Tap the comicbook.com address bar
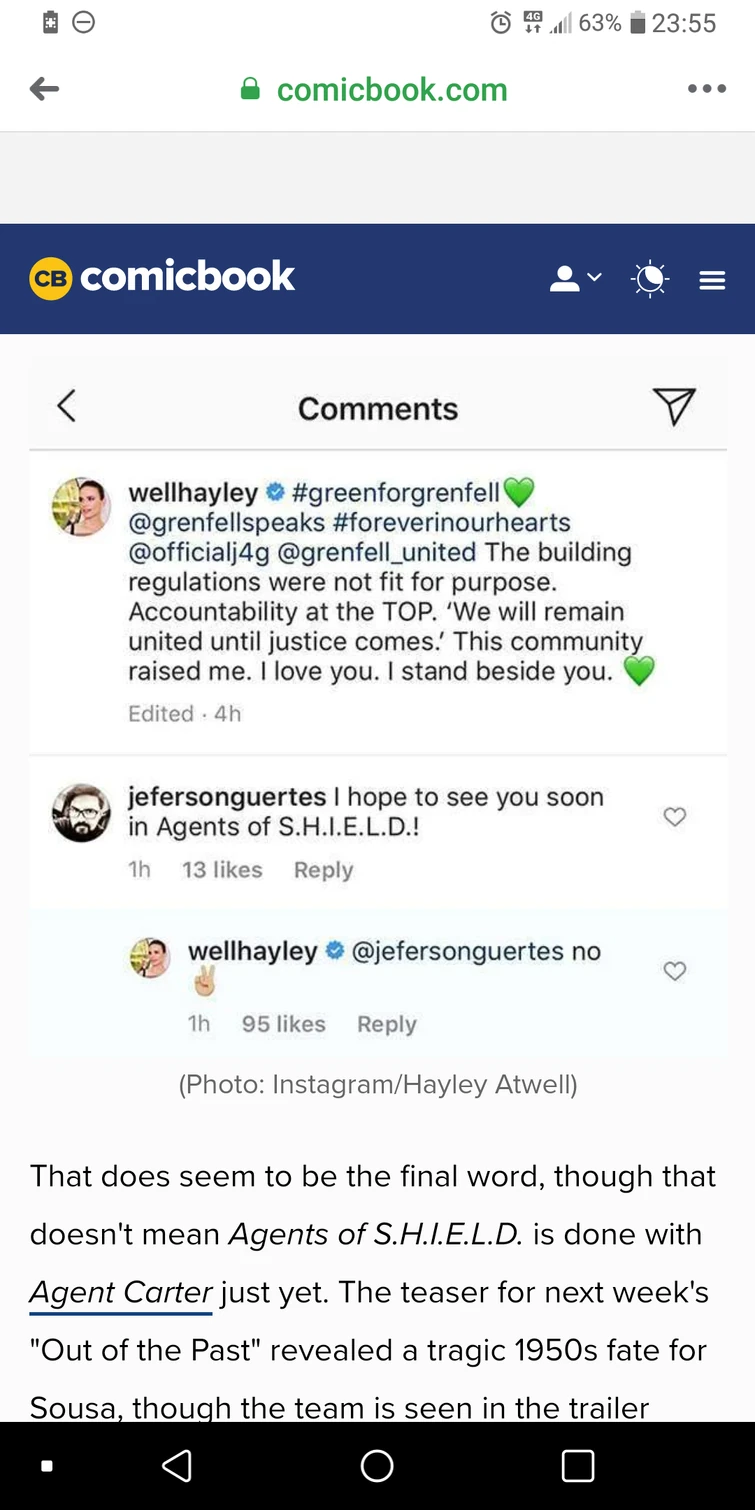This screenshot has width=755, height=1510. coord(375,90)
